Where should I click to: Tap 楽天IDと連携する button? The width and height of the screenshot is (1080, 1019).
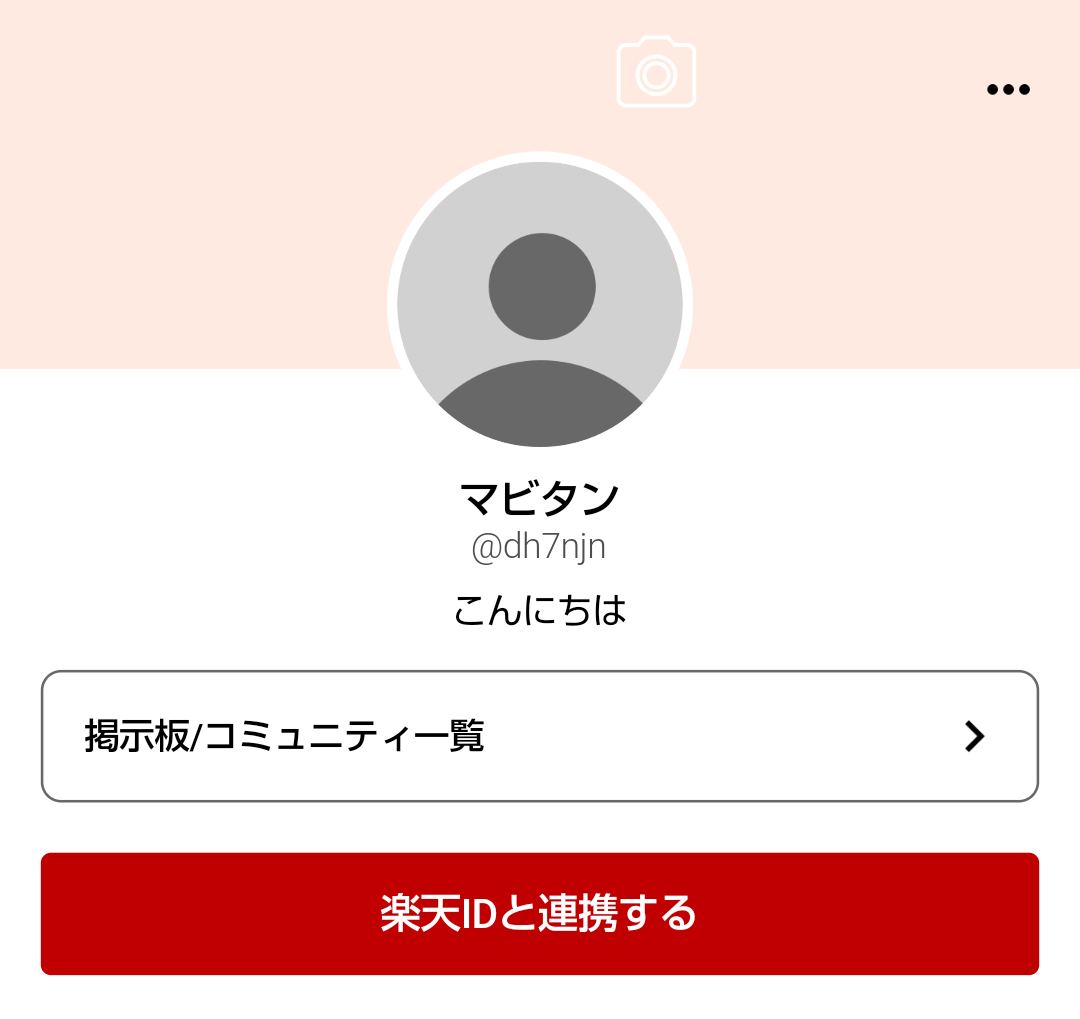[540, 913]
